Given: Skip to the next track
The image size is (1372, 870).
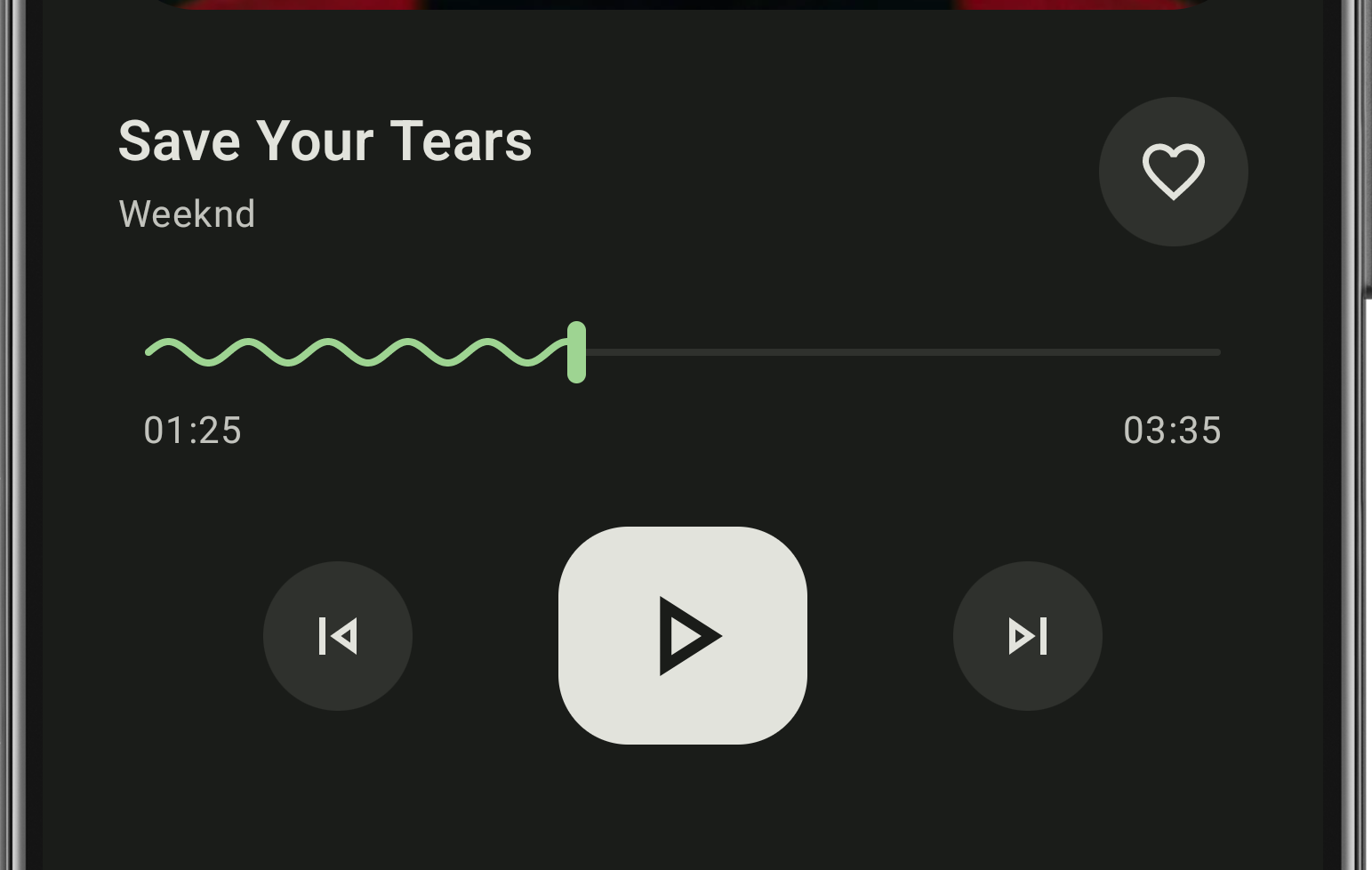Looking at the screenshot, I should tap(1027, 636).
